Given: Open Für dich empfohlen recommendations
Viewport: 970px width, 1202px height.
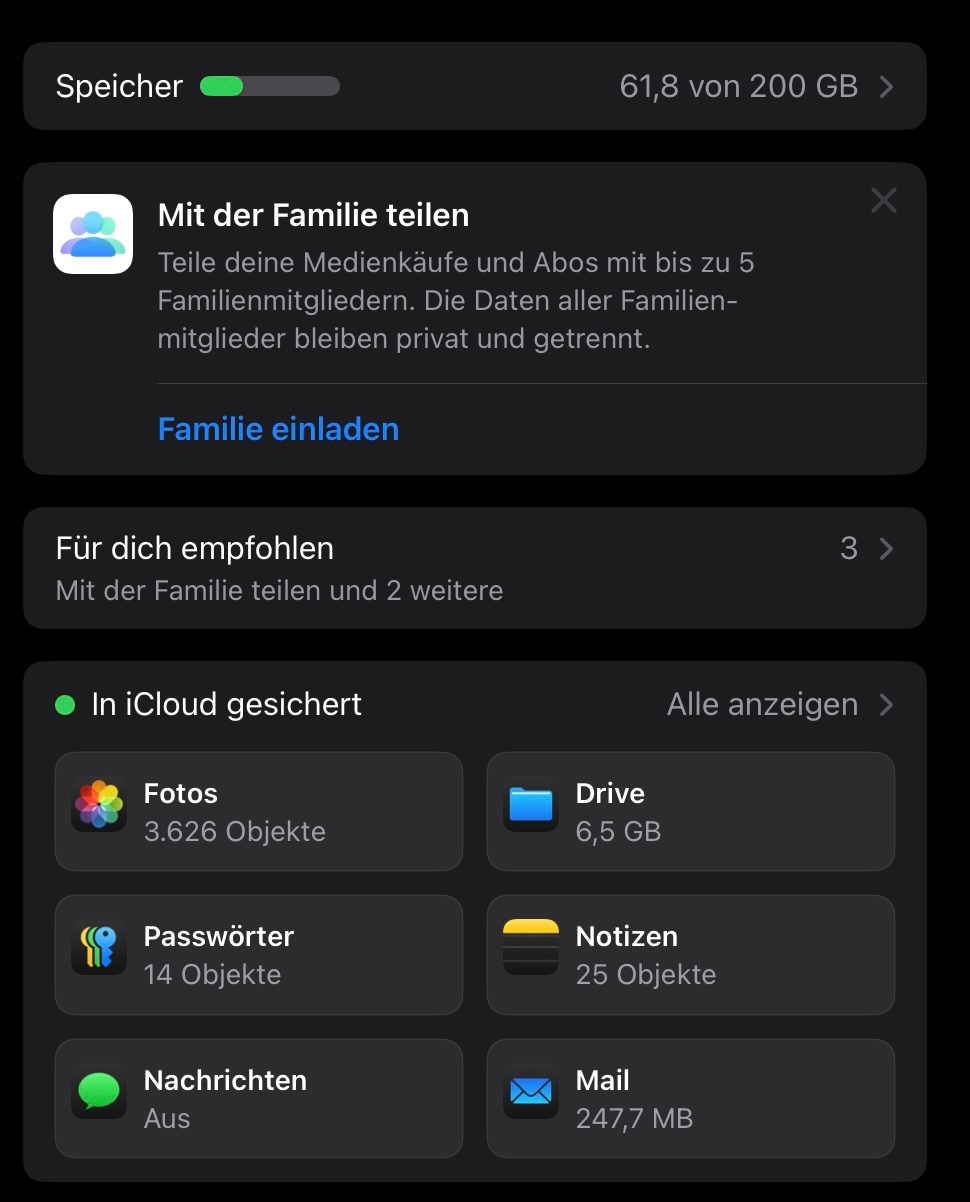Looking at the screenshot, I should tap(474, 567).
